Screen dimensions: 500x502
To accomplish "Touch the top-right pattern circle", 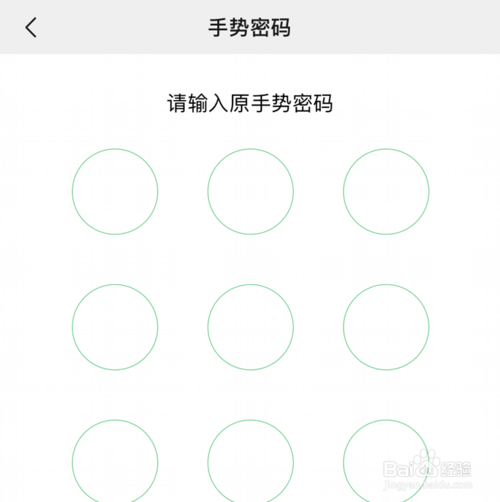I will coord(386,192).
